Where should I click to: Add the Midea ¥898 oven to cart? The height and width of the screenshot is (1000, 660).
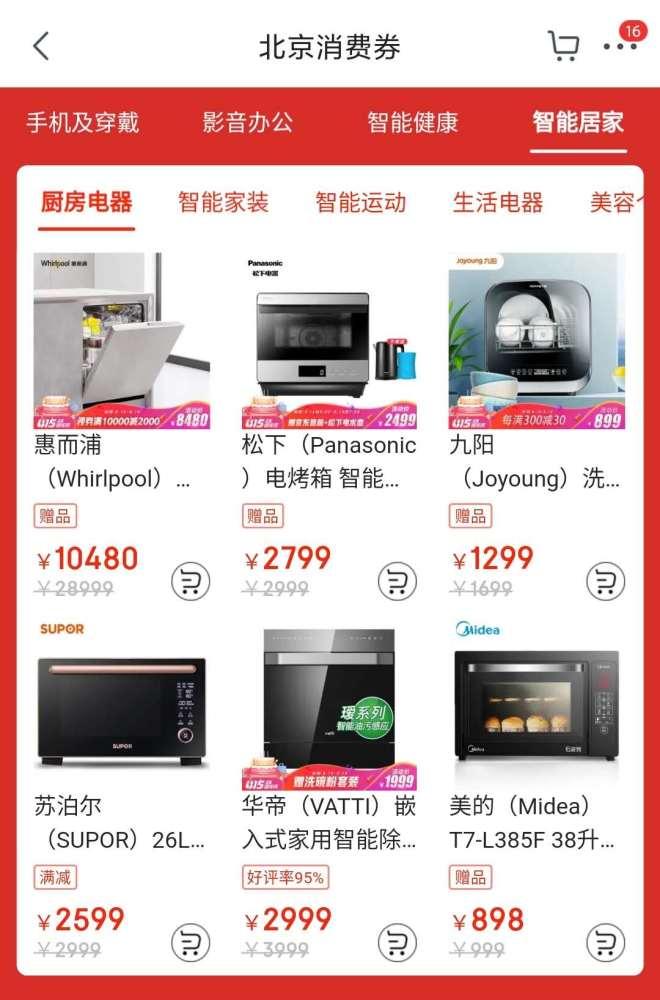point(604,942)
